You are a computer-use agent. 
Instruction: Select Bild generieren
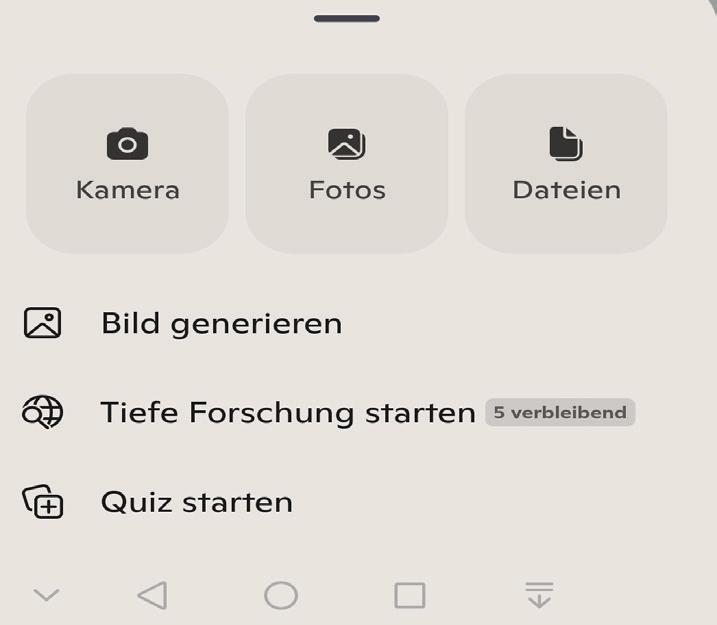tap(220, 324)
